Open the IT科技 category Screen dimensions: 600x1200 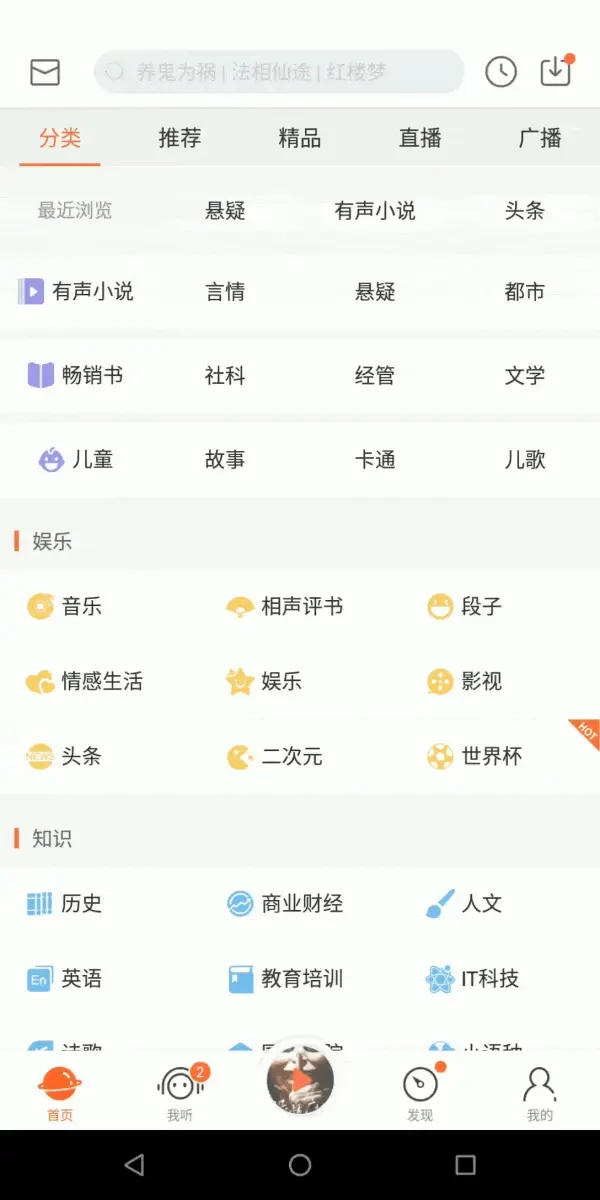pos(473,978)
